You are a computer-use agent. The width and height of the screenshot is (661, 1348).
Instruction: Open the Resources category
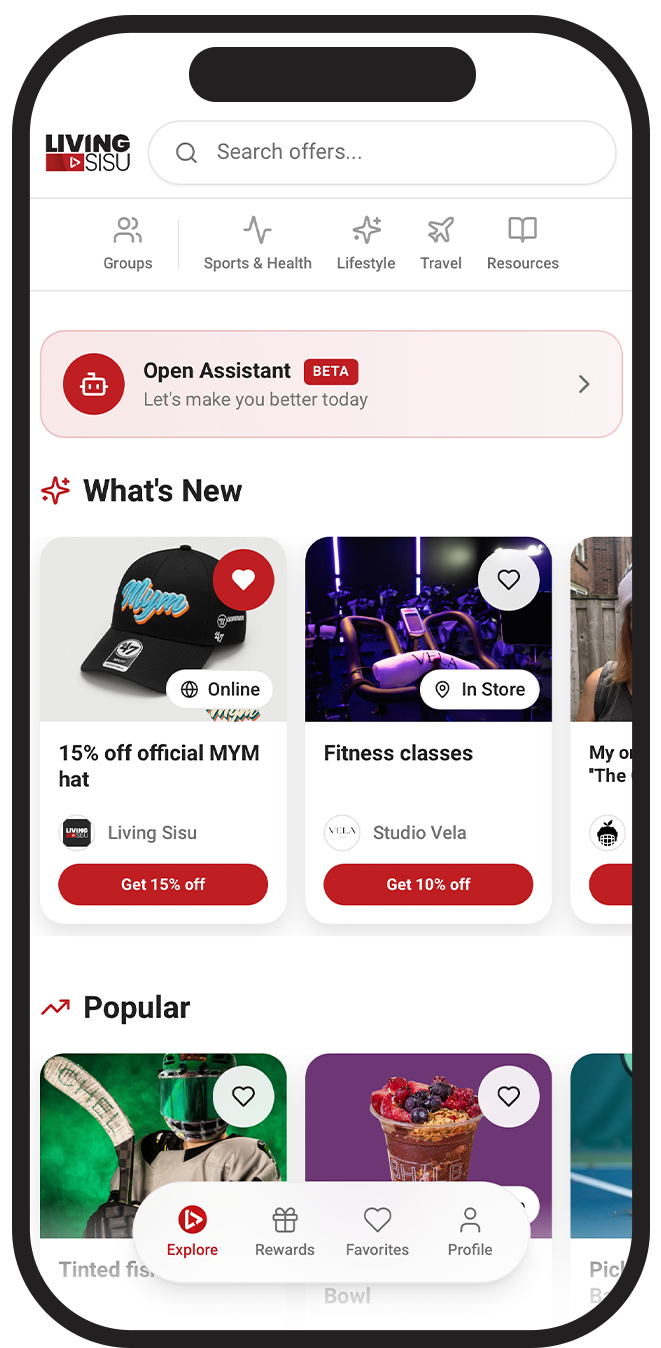(522, 244)
